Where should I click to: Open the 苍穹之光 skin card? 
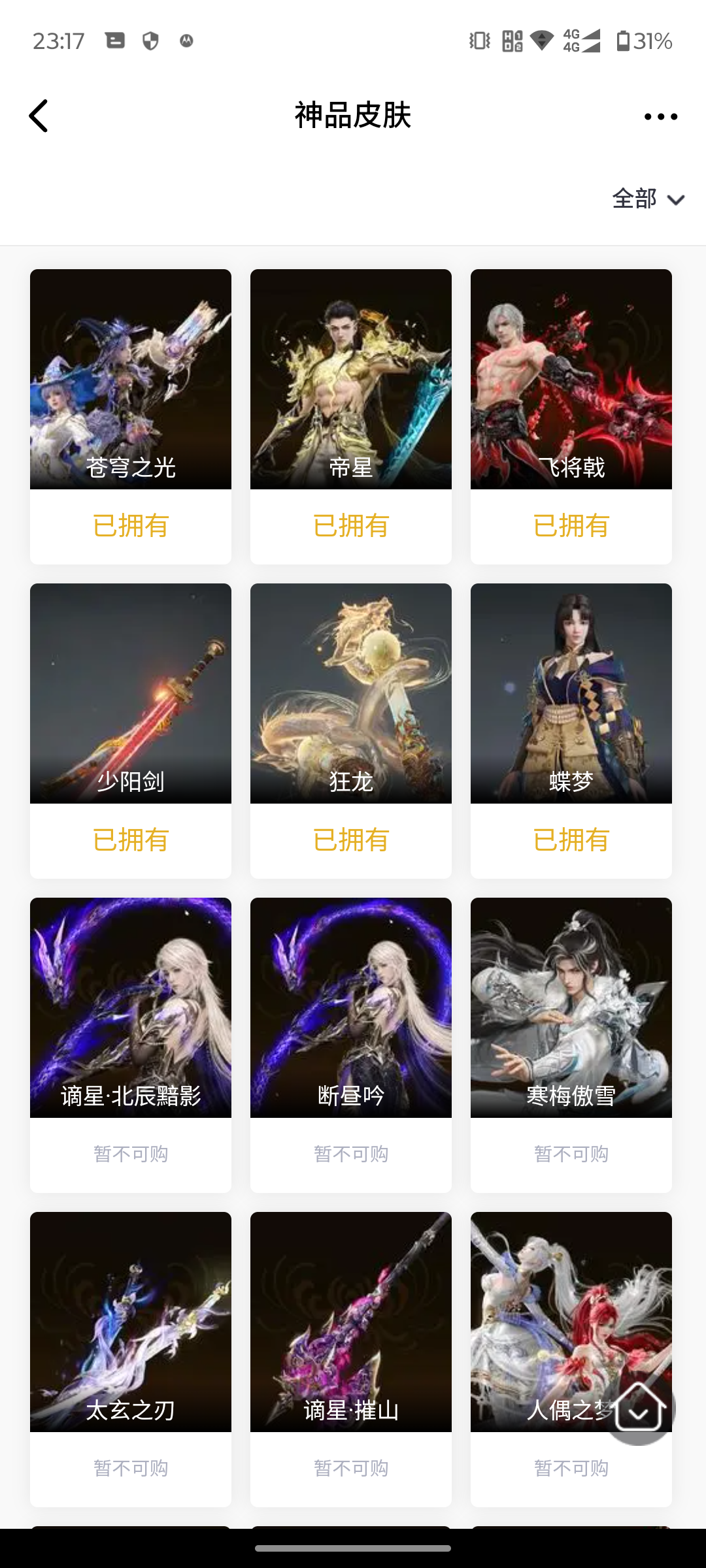pyautogui.click(x=131, y=417)
